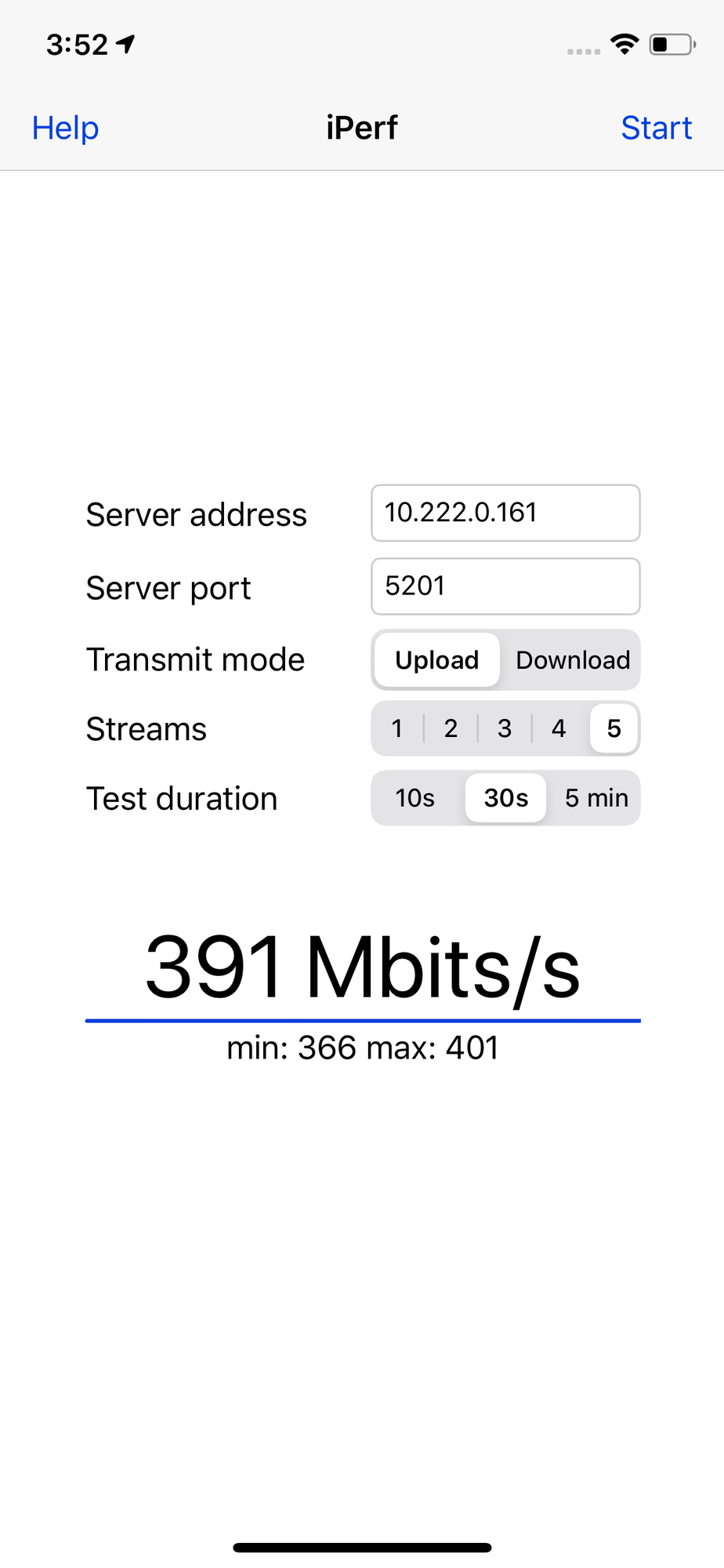Set streams to 1
Image resolution: width=724 pixels, height=1568 pixels.
pos(397,729)
